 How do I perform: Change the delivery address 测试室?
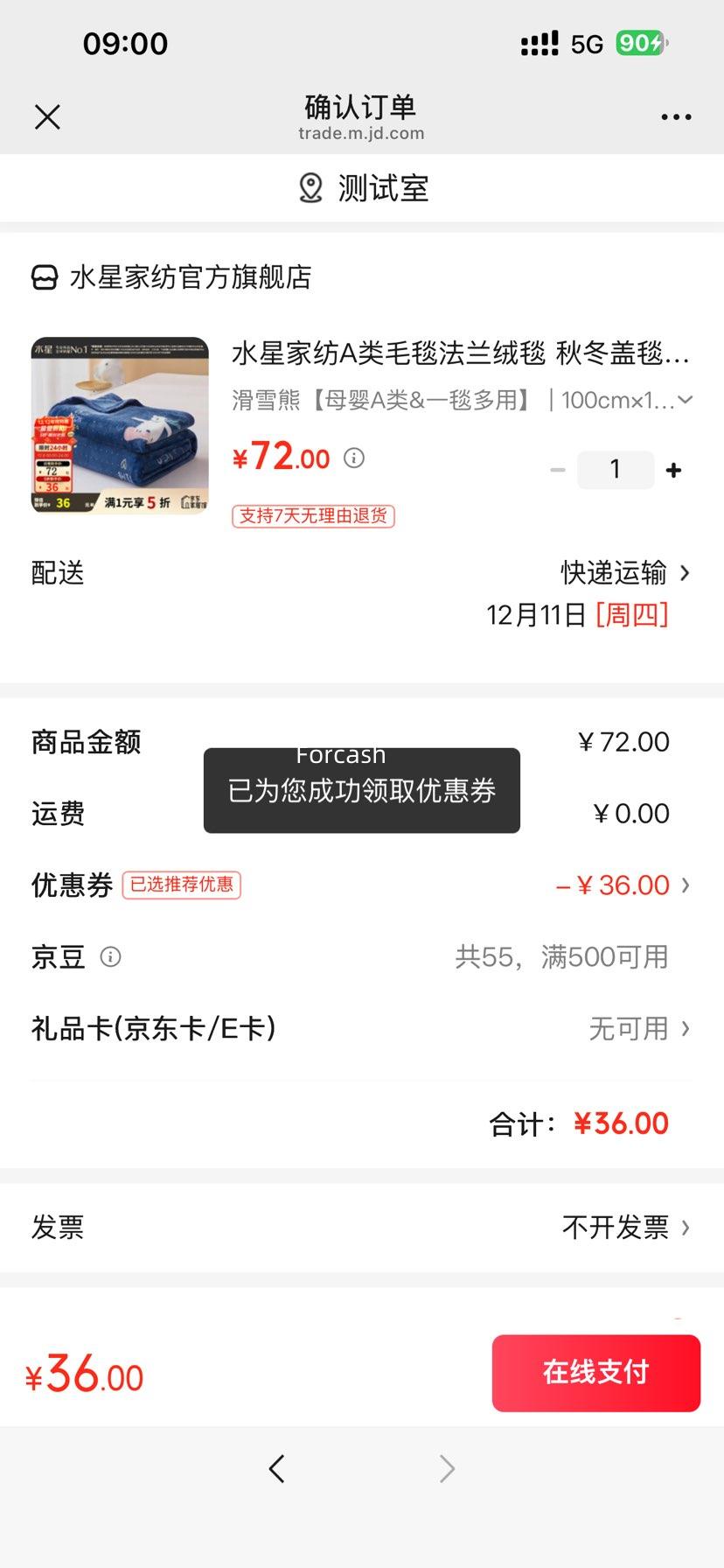tap(362, 188)
